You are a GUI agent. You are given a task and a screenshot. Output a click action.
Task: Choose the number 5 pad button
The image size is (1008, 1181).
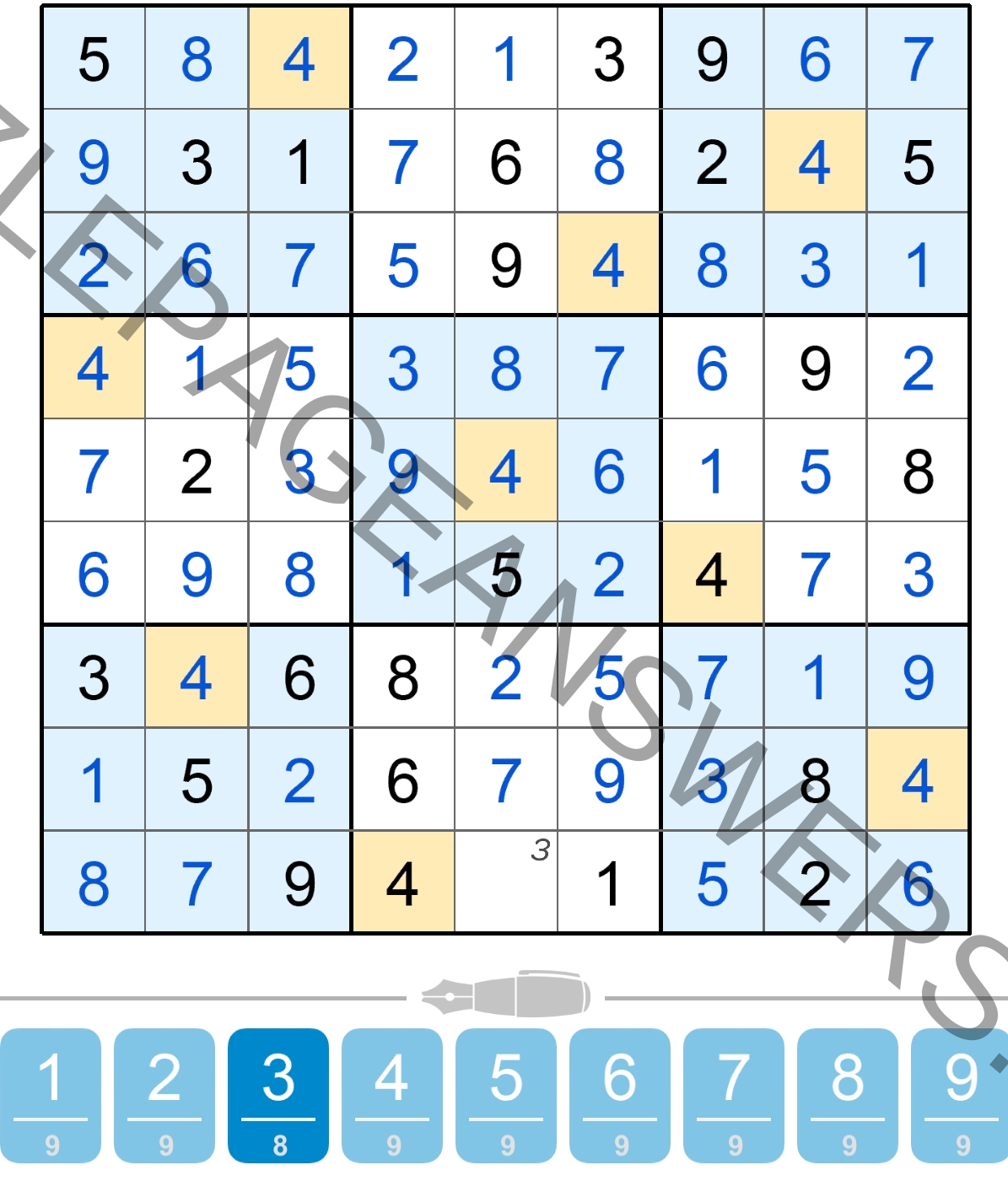(506, 1094)
